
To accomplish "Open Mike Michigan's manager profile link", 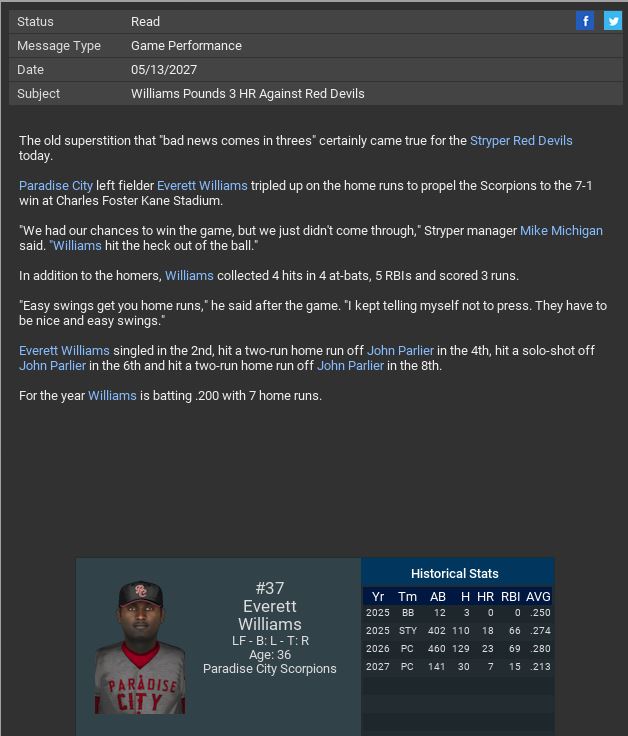I will tap(561, 231).
